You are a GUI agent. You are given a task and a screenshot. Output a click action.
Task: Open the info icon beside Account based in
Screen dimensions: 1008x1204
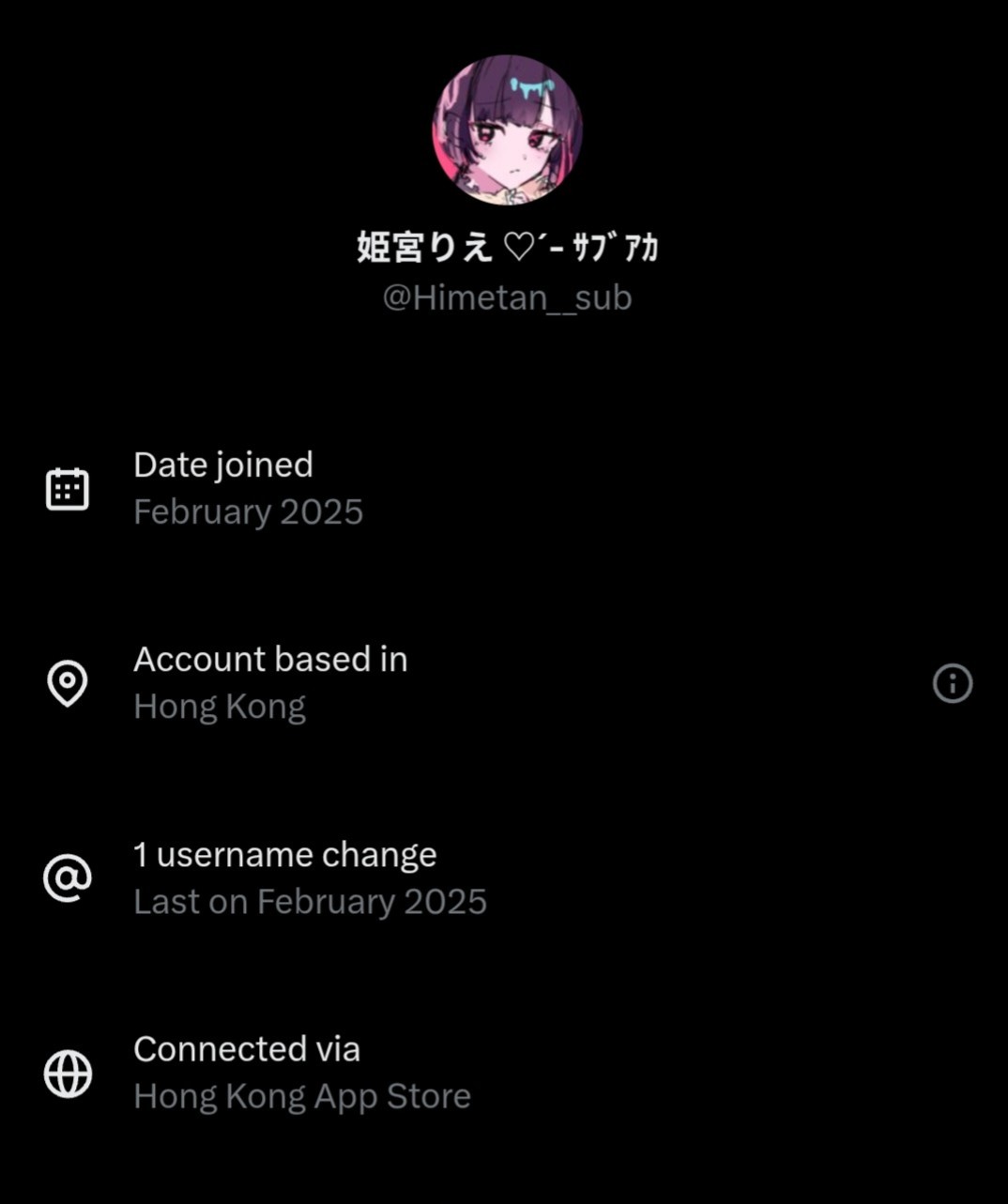(953, 683)
